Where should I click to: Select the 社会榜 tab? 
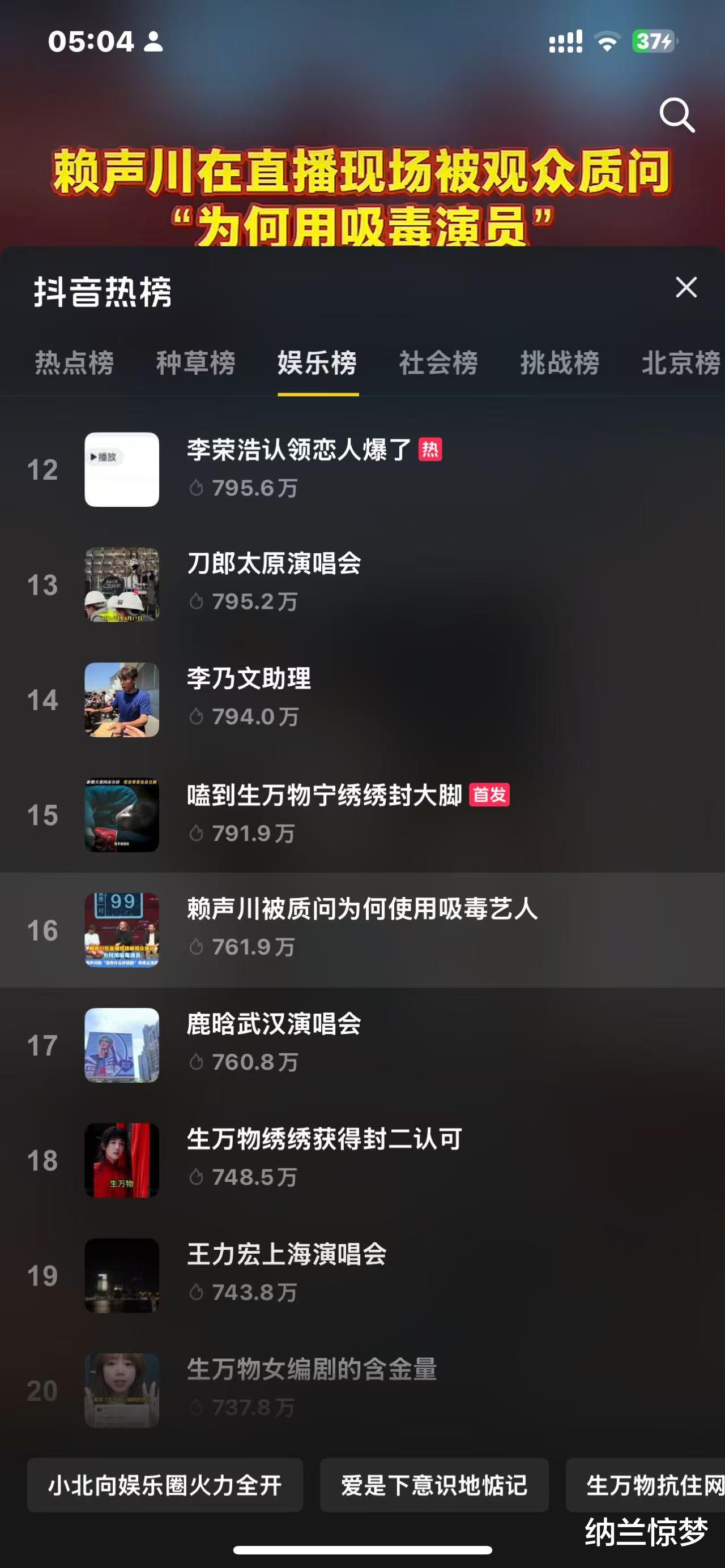click(x=438, y=364)
